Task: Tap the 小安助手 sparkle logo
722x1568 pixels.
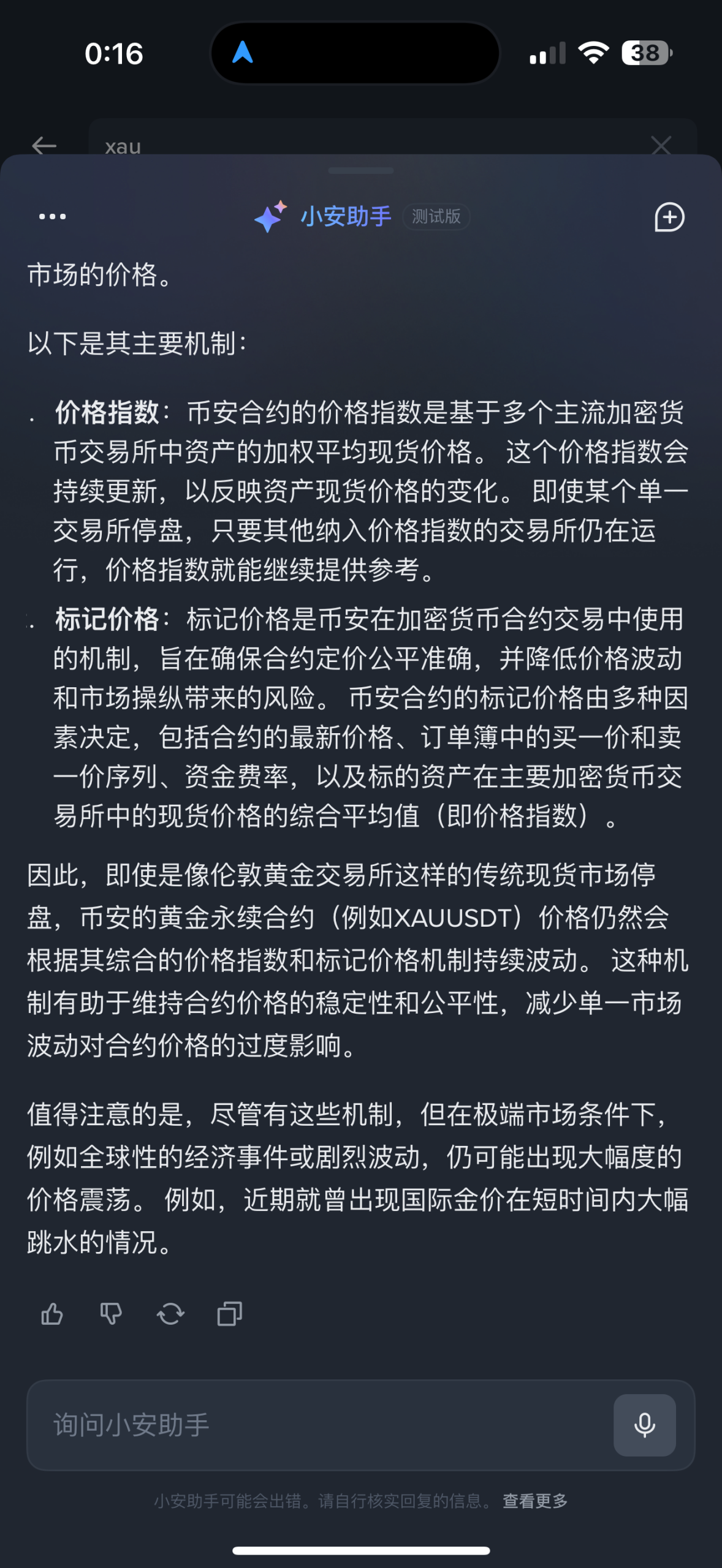Action: [x=270, y=216]
